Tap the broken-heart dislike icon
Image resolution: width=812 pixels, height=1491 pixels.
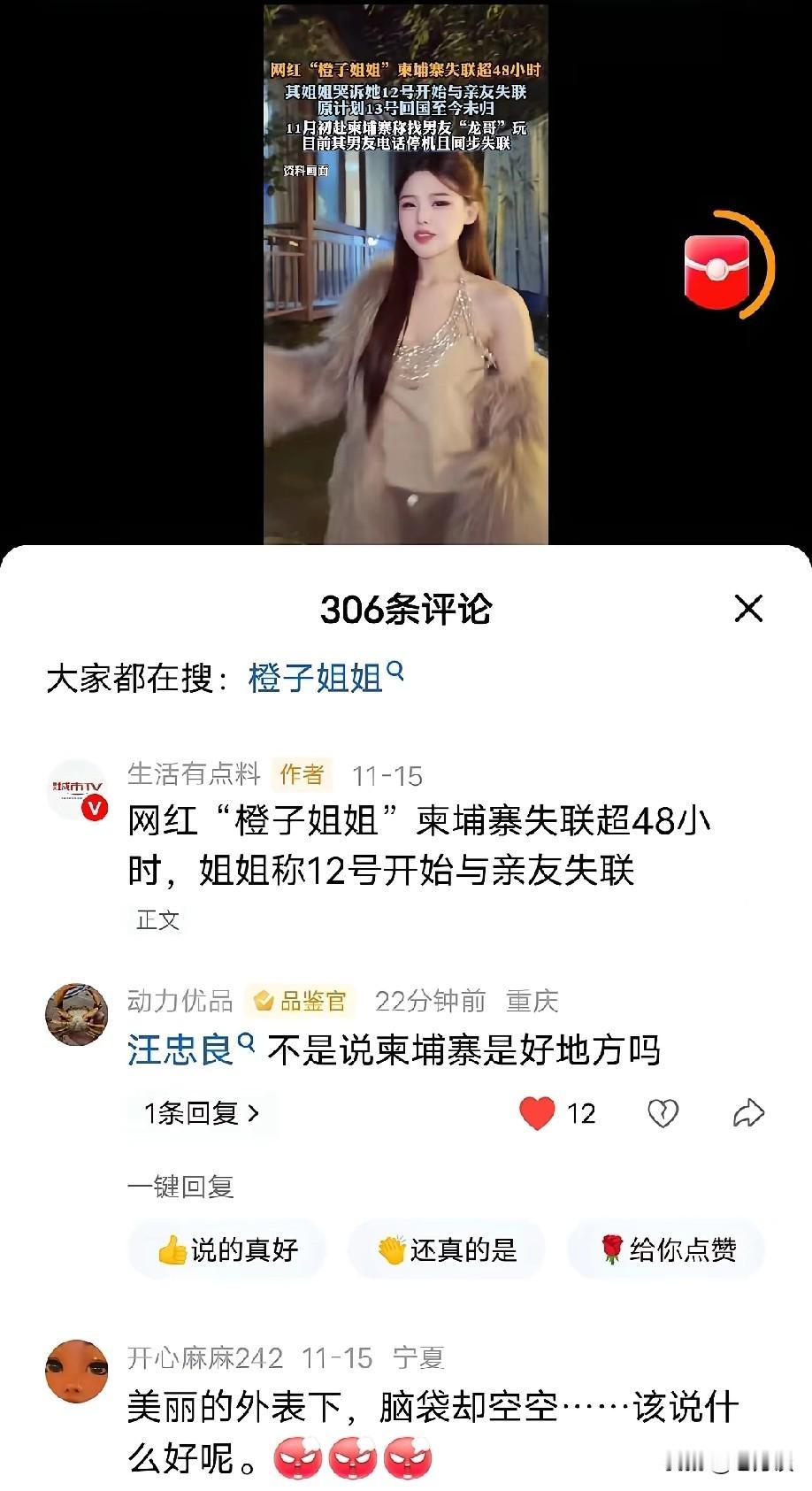pos(662,1113)
